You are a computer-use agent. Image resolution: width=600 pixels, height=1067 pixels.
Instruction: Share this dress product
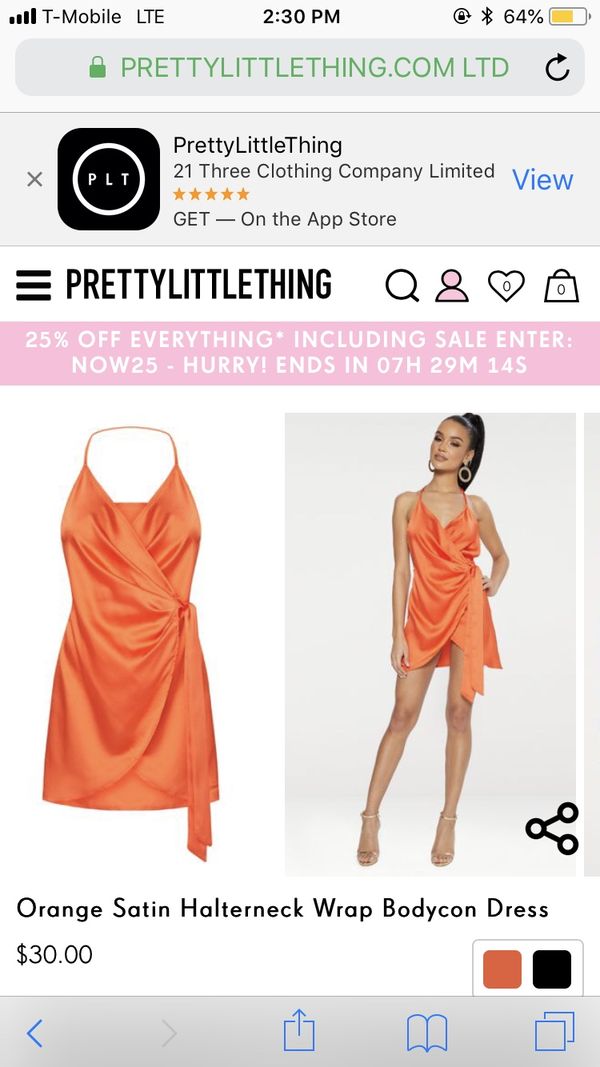[552, 828]
